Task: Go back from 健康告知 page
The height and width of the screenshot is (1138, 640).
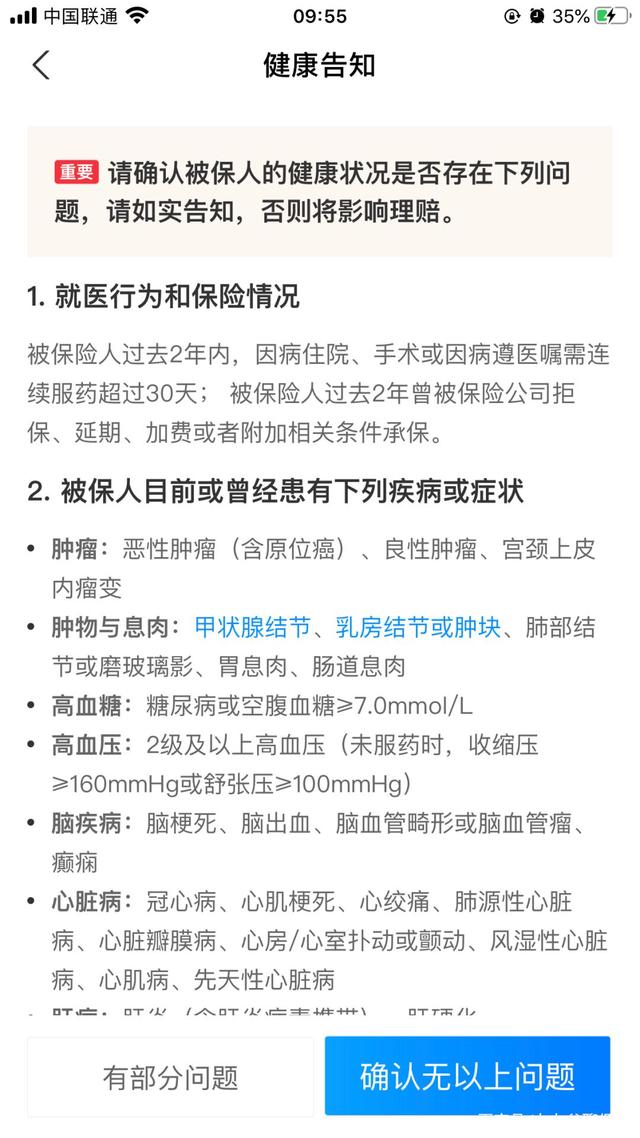Action: coord(41,65)
